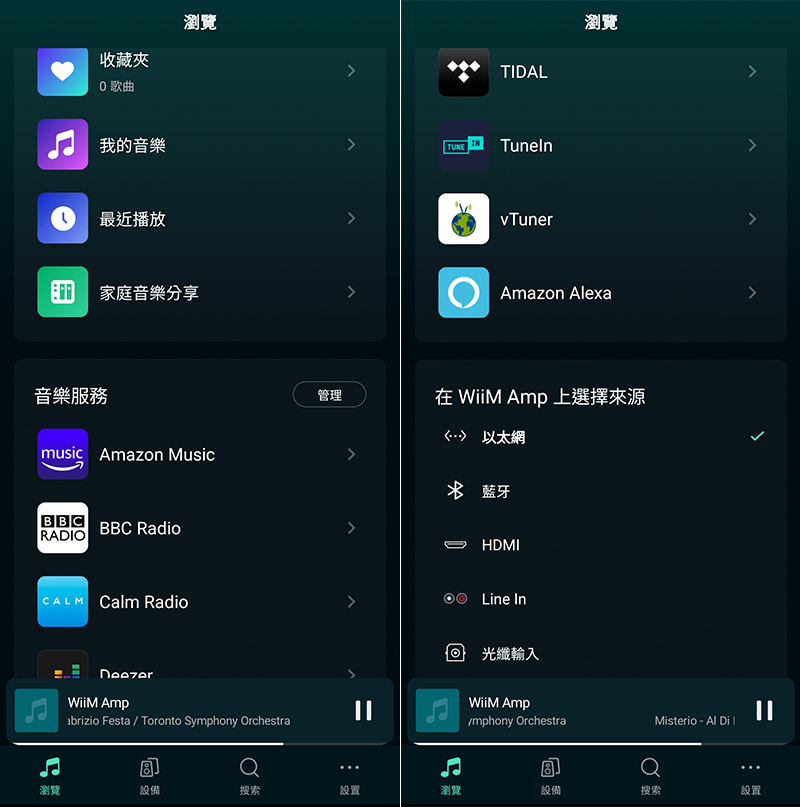Open 家庭音樂分享

click(x=200, y=293)
